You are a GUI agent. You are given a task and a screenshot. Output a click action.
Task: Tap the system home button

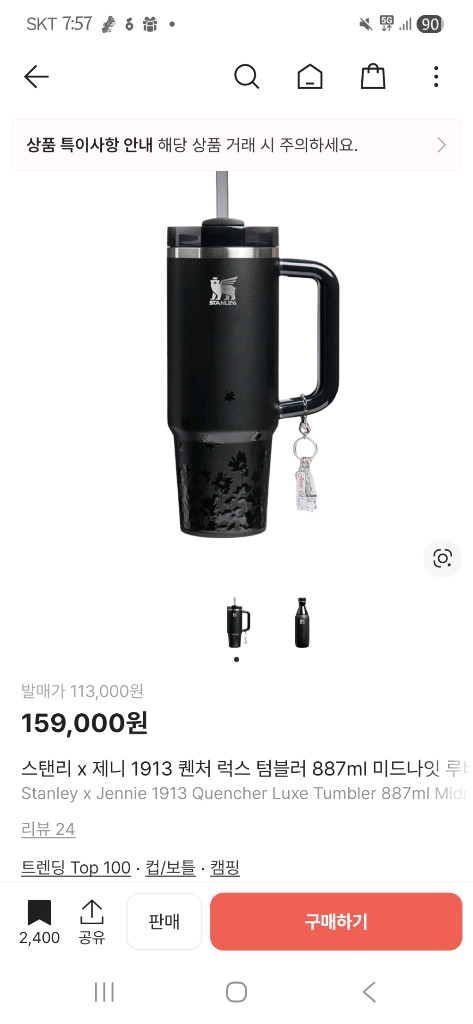(236, 992)
